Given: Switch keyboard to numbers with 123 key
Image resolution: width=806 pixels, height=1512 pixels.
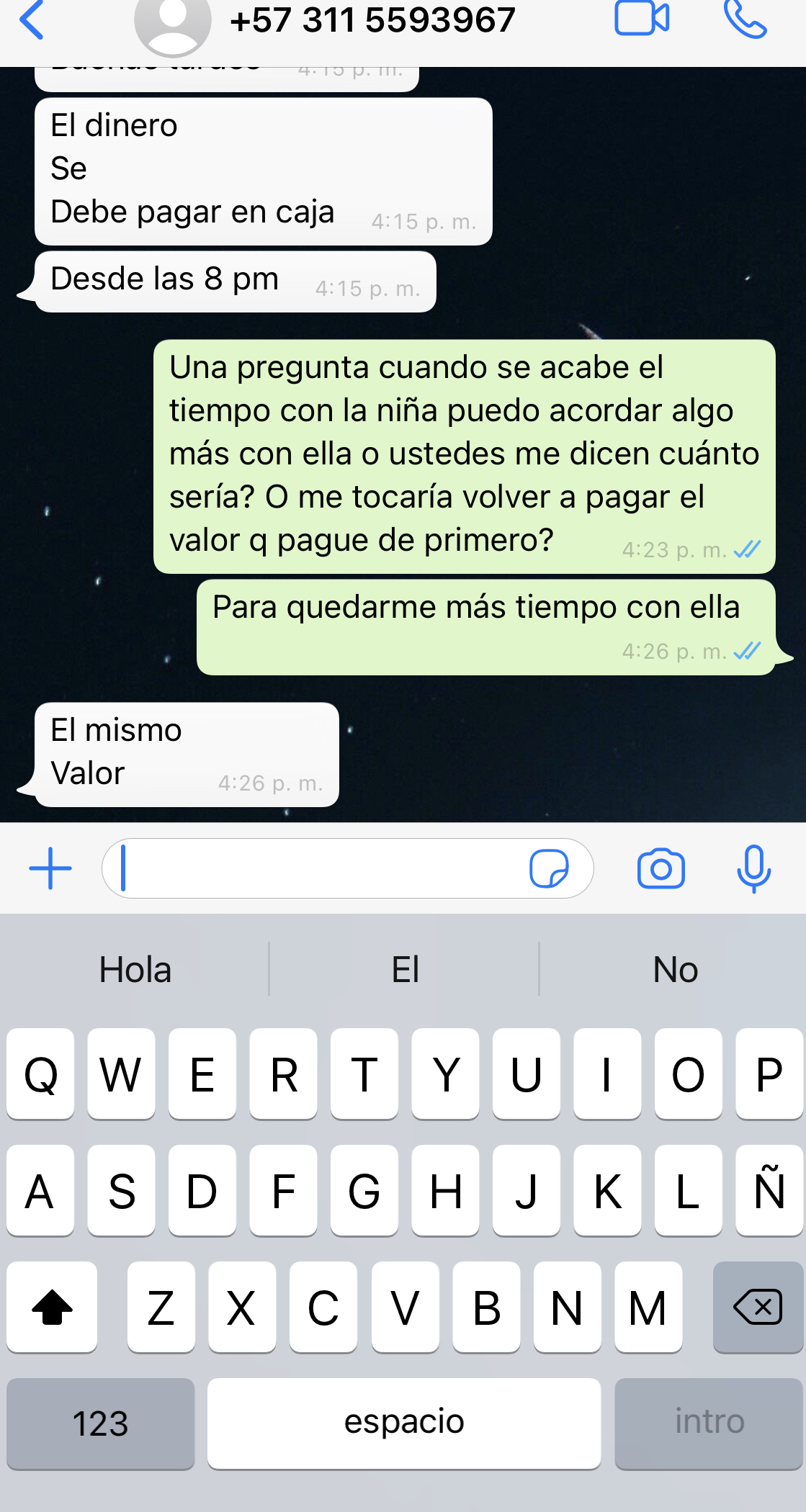Looking at the screenshot, I should 100,1423.
